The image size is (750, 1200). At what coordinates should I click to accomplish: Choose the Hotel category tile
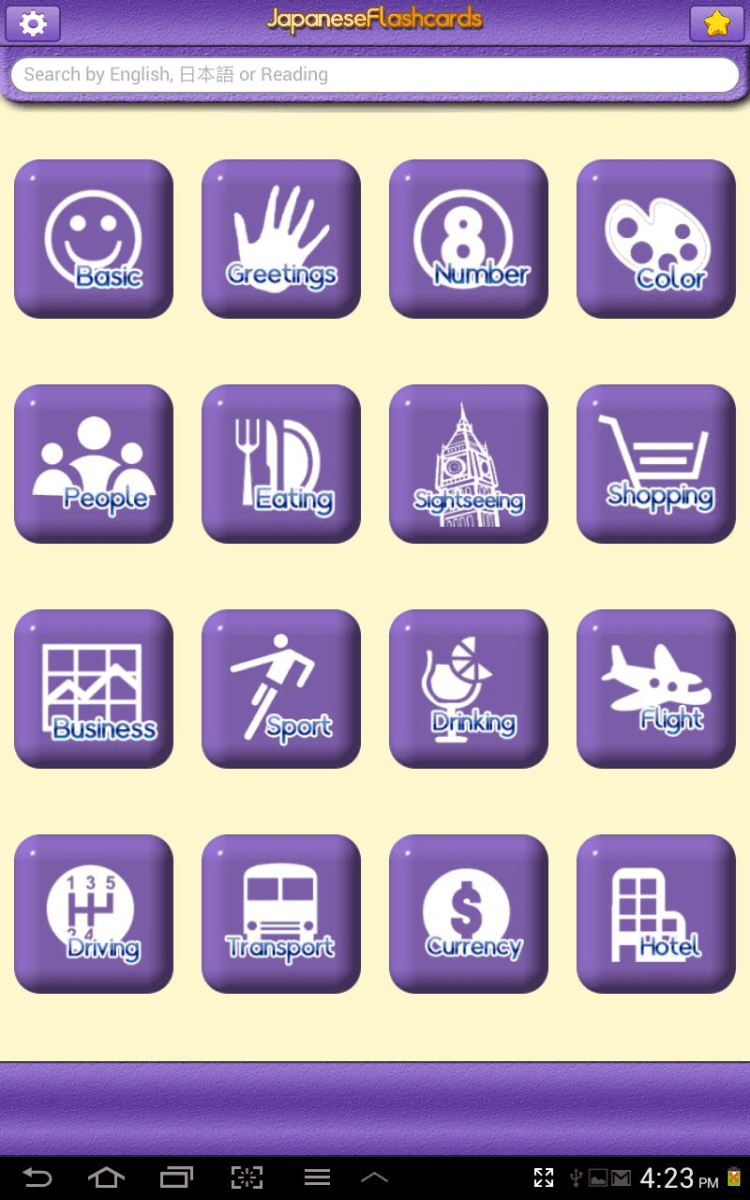coord(656,914)
